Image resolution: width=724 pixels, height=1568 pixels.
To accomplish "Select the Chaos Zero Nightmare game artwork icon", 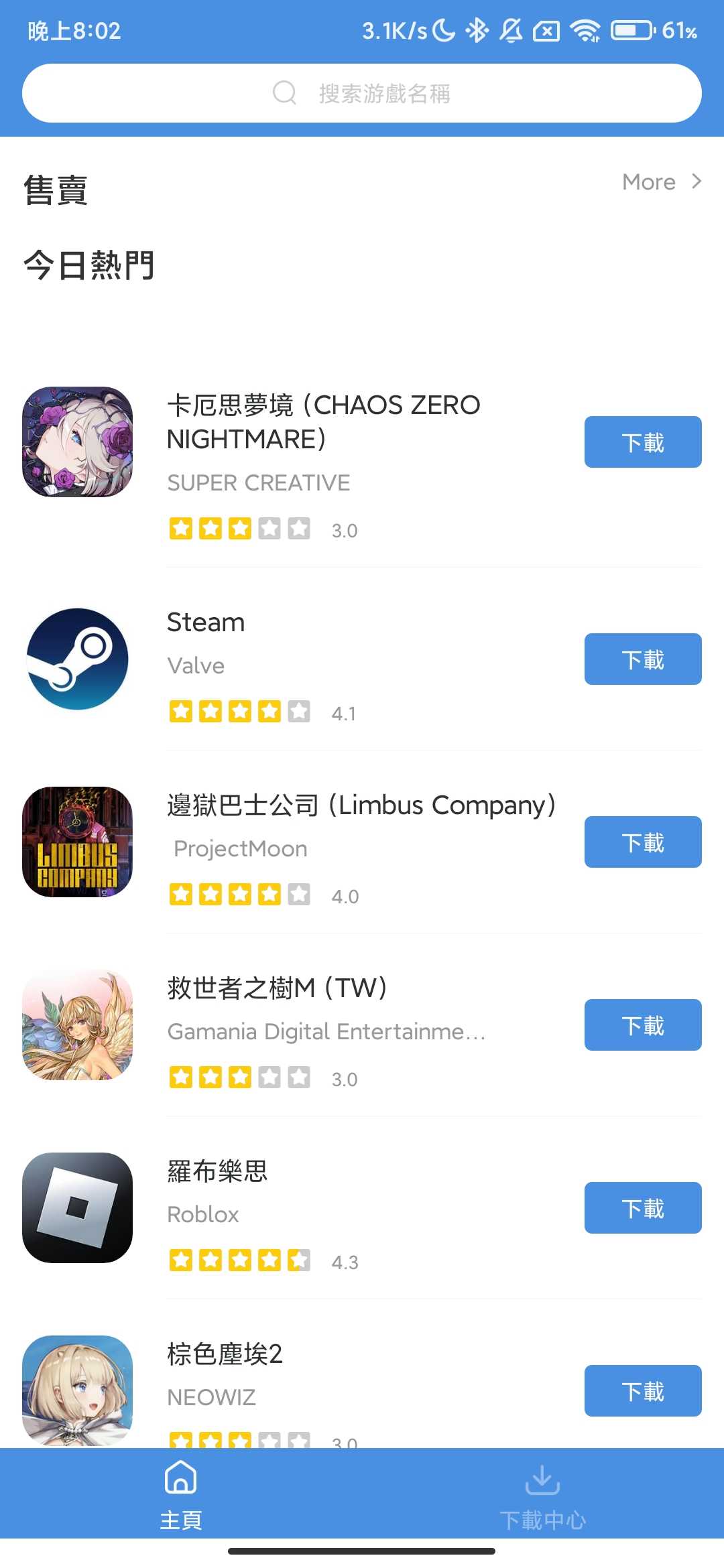I will tap(76, 442).
